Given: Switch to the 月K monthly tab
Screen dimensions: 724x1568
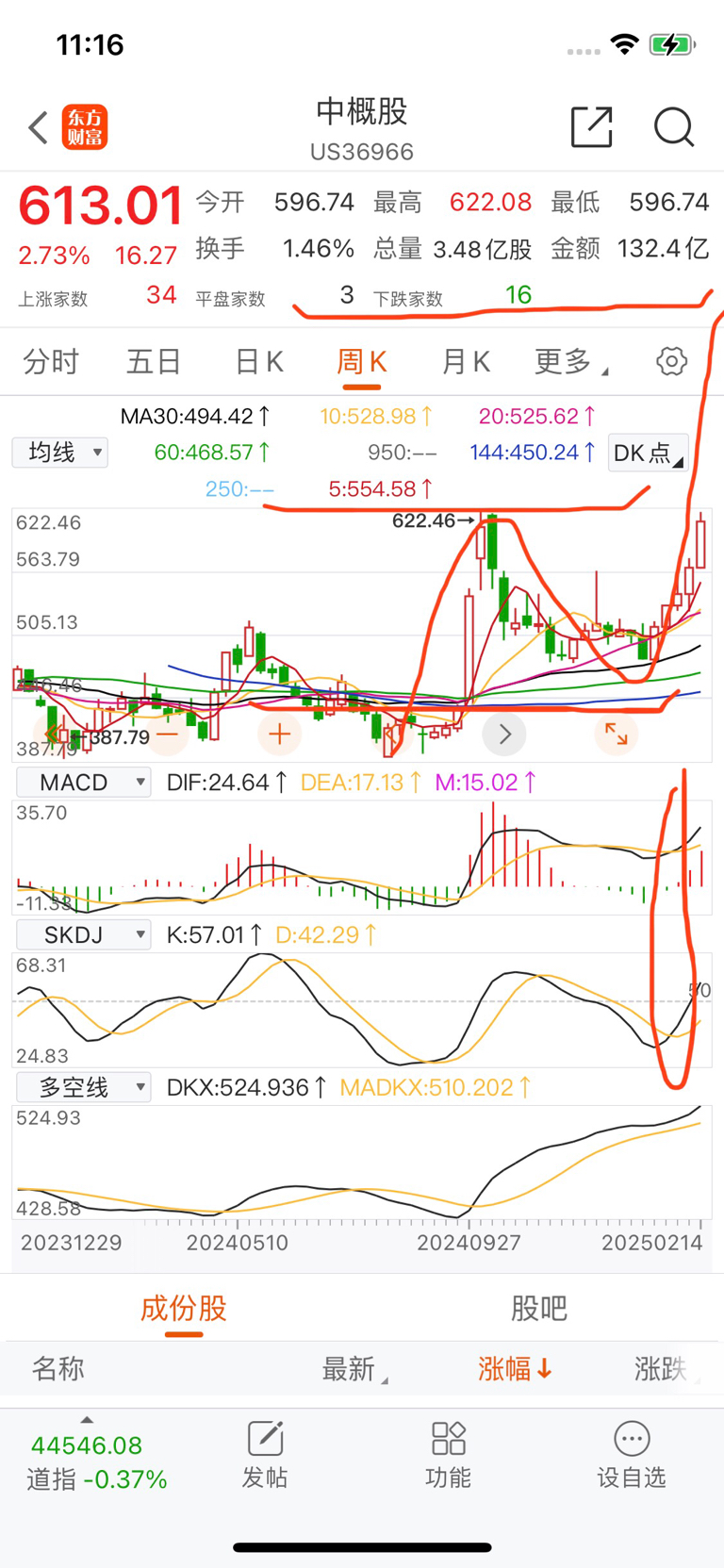Looking at the screenshot, I should click(464, 361).
